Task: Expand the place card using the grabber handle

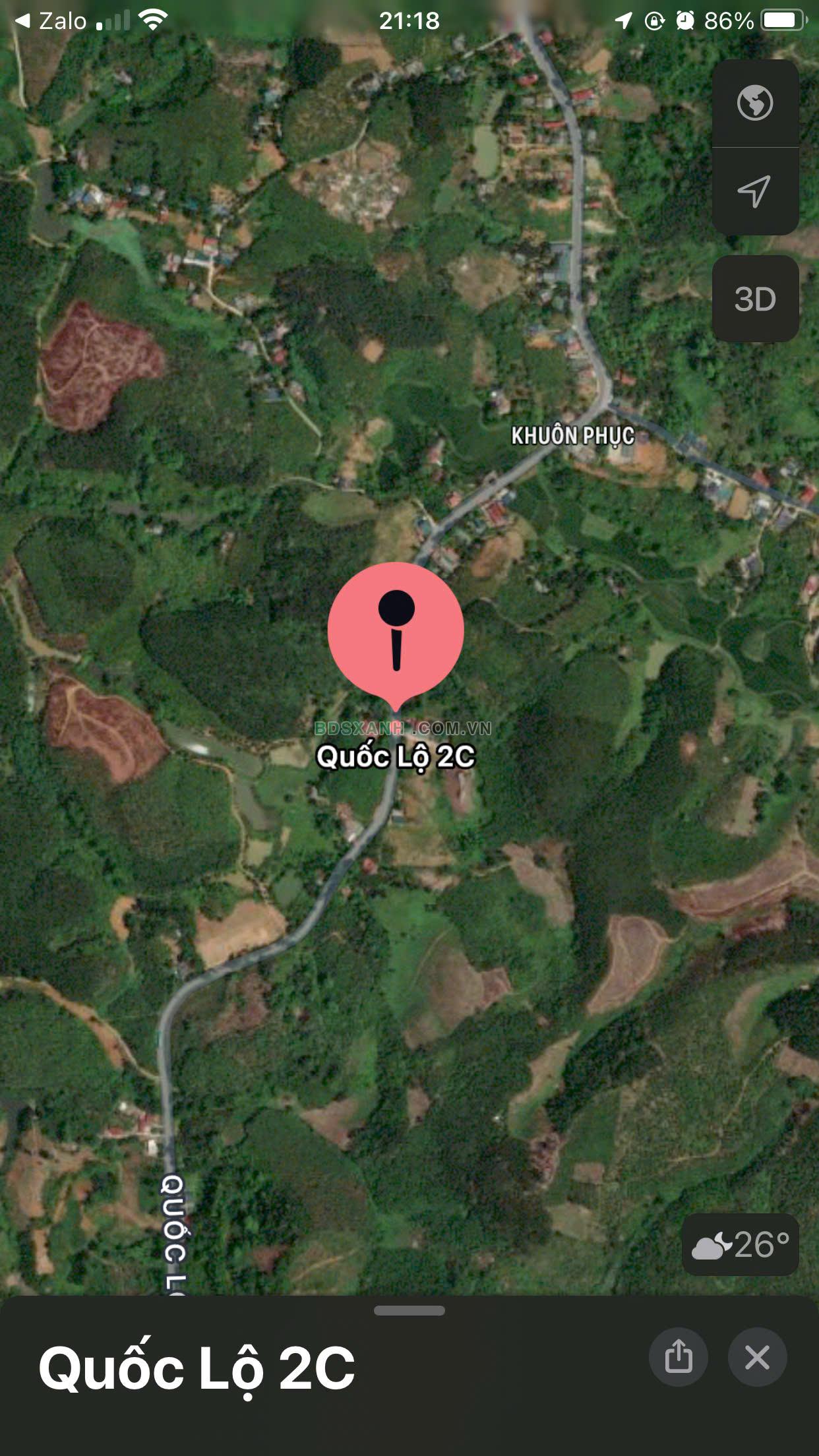Action: (409, 1310)
